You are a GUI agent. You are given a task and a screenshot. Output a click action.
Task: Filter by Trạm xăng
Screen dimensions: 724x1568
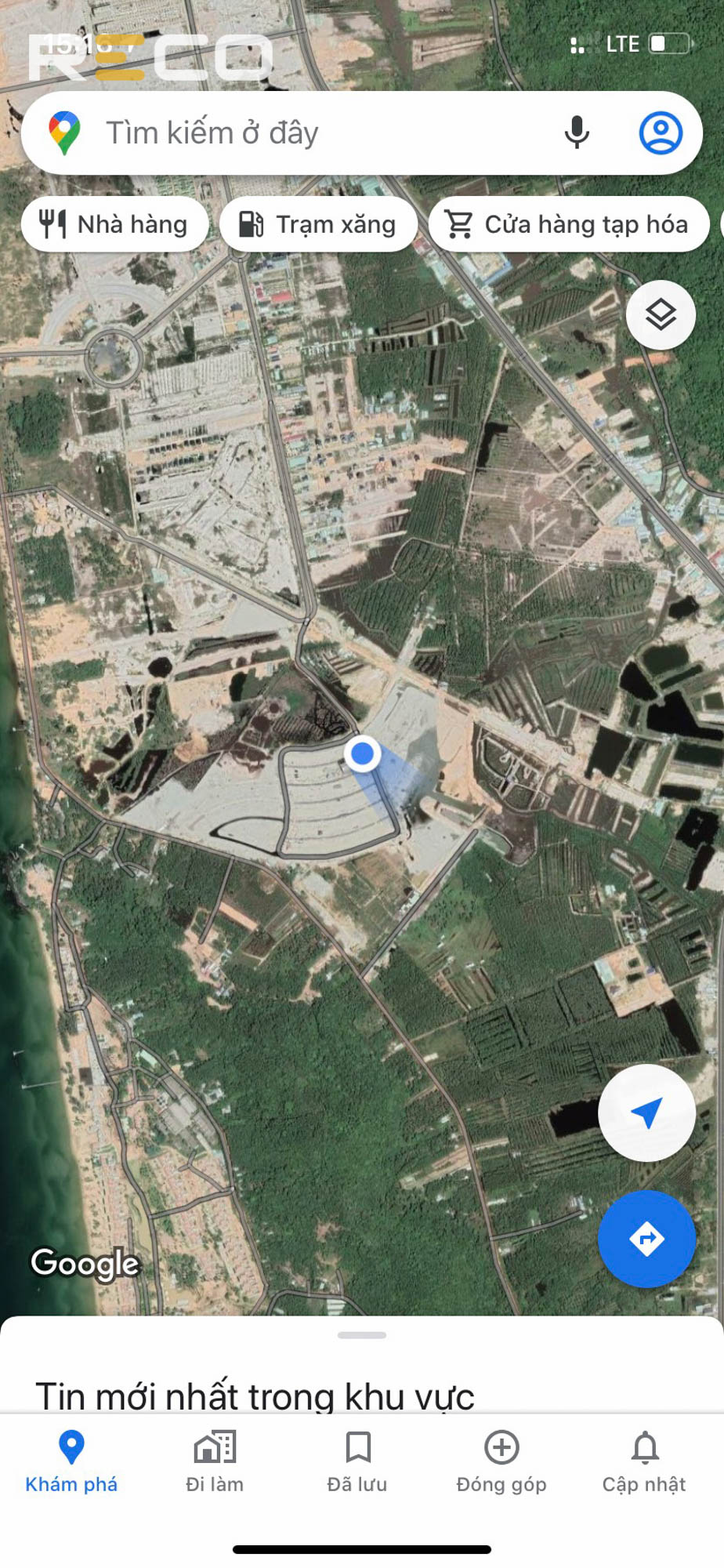tap(317, 225)
